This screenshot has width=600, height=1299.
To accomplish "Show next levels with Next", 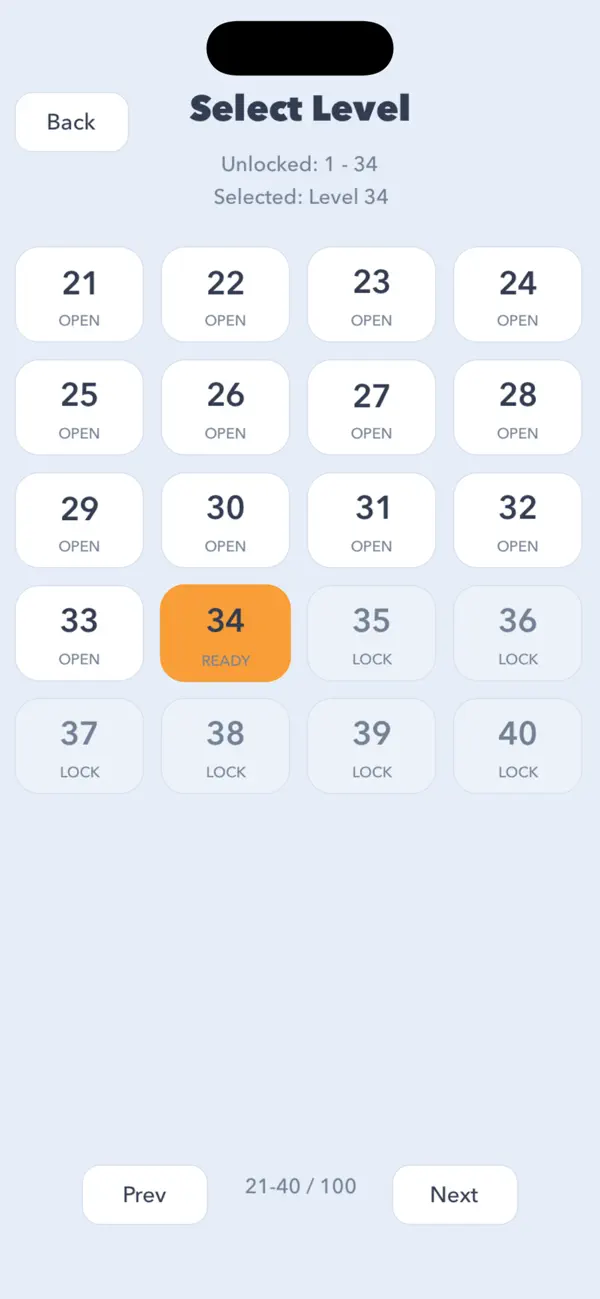I will pos(455,1195).
